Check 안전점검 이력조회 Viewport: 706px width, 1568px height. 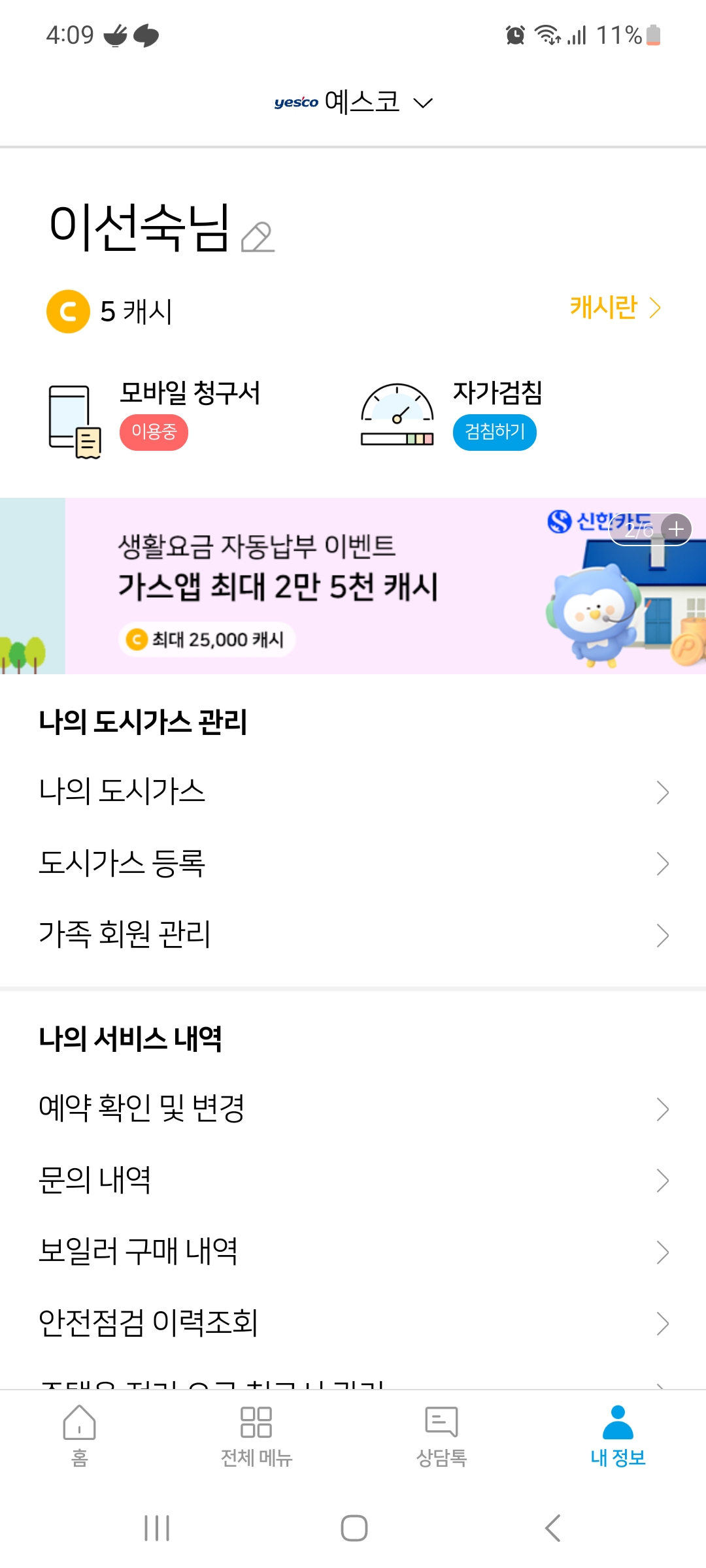353,1323
